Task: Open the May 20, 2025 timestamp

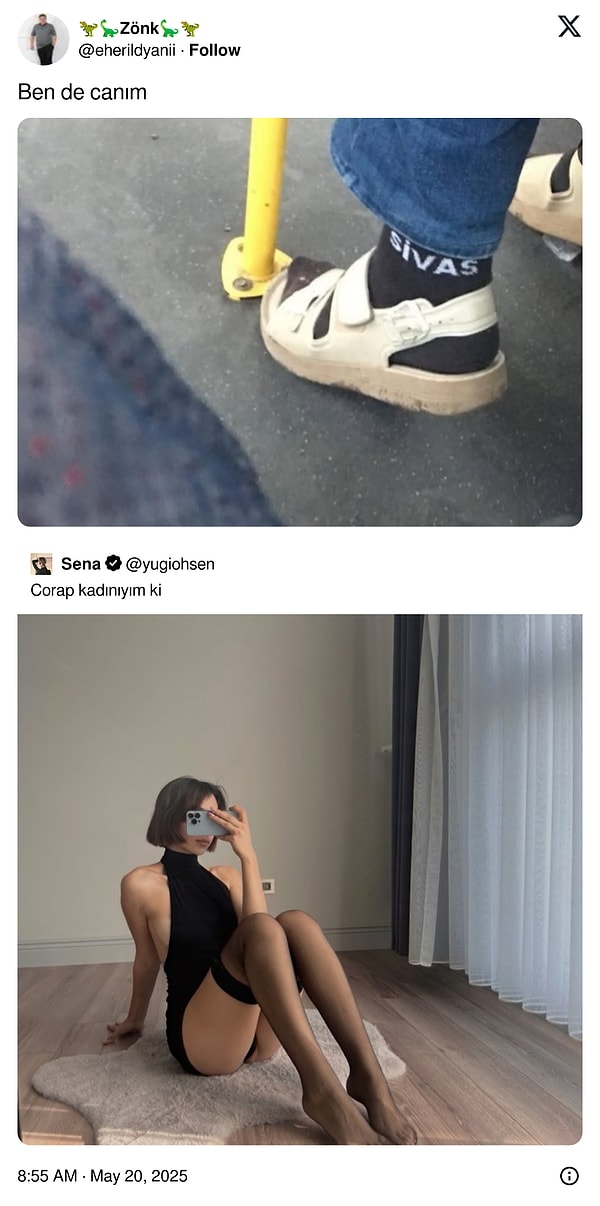Action: click(x=103, y=1176)
